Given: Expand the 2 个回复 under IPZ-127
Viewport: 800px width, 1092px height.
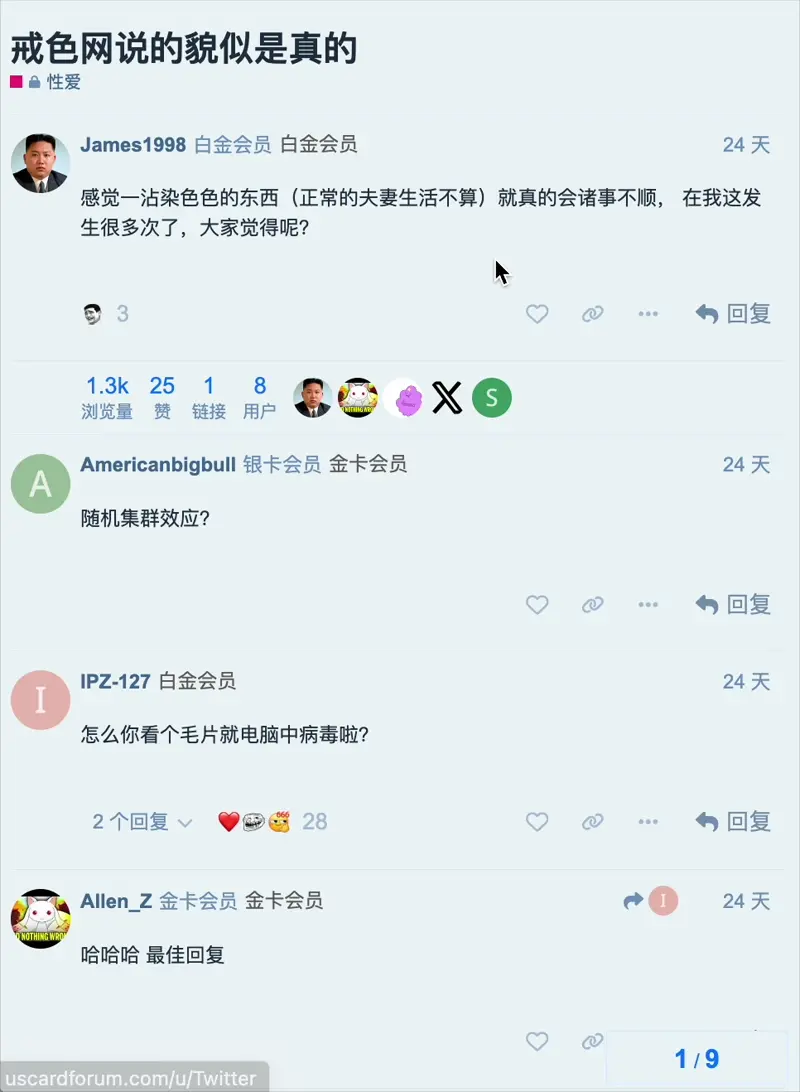Looking at the screenshot, I should [x=142, y=822].
